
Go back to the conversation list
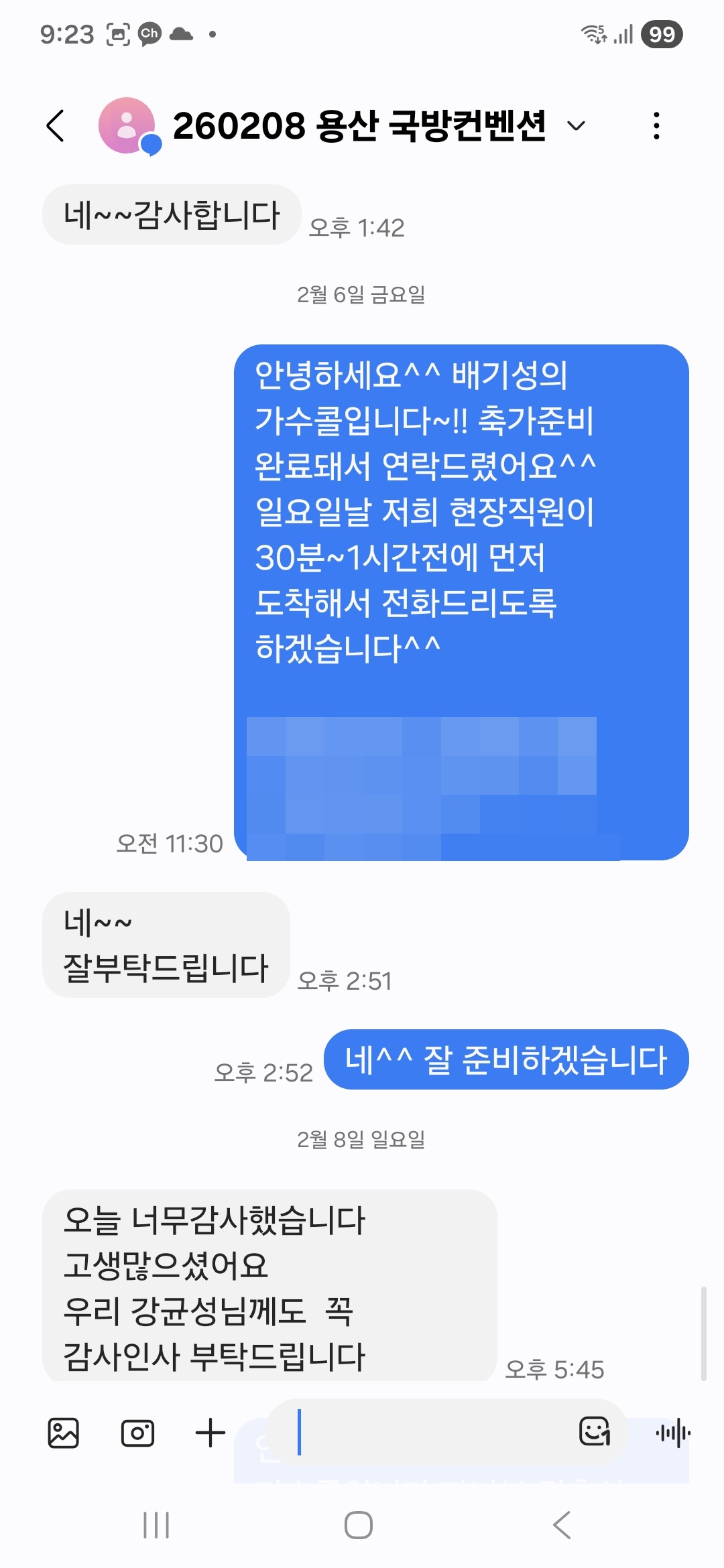56,126
